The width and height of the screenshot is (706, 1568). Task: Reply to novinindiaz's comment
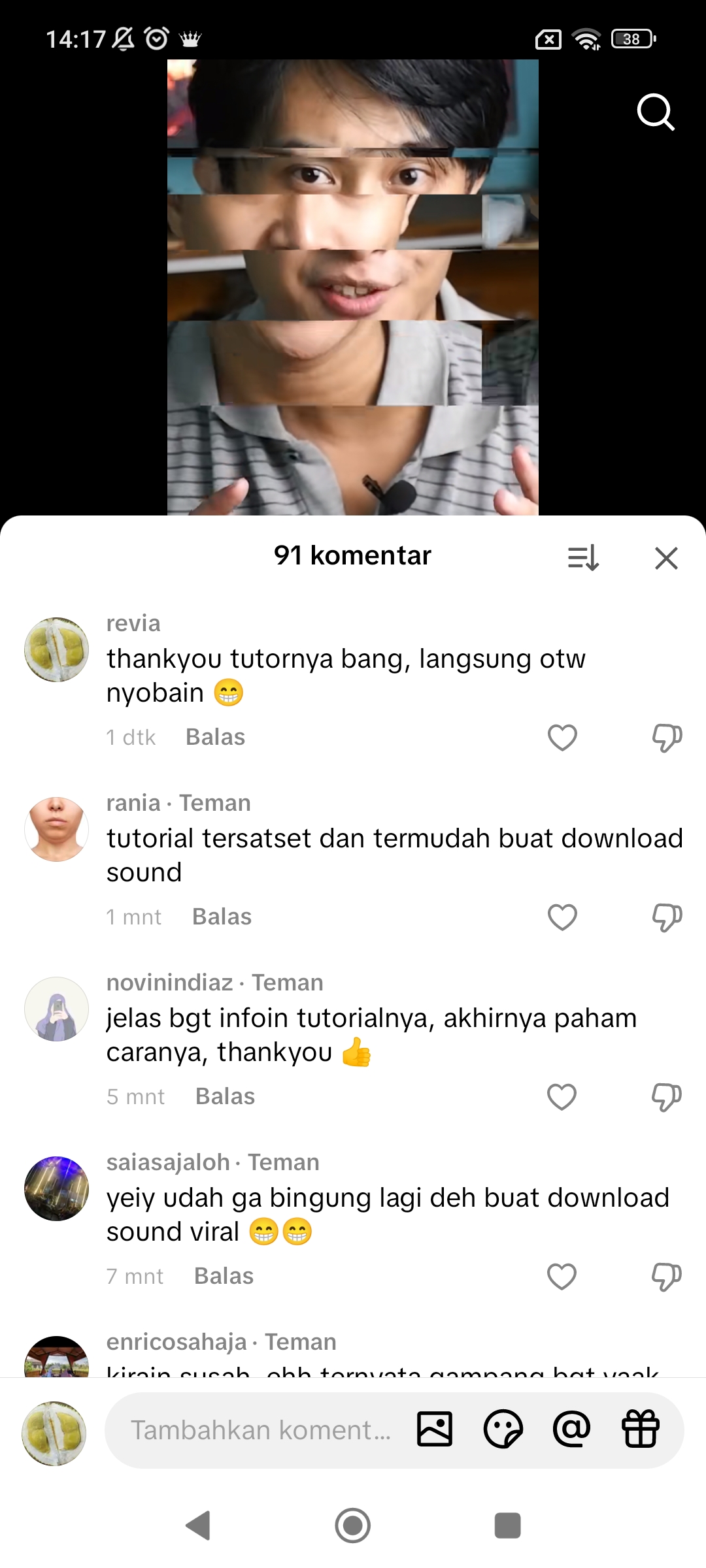click(225, 1097)
